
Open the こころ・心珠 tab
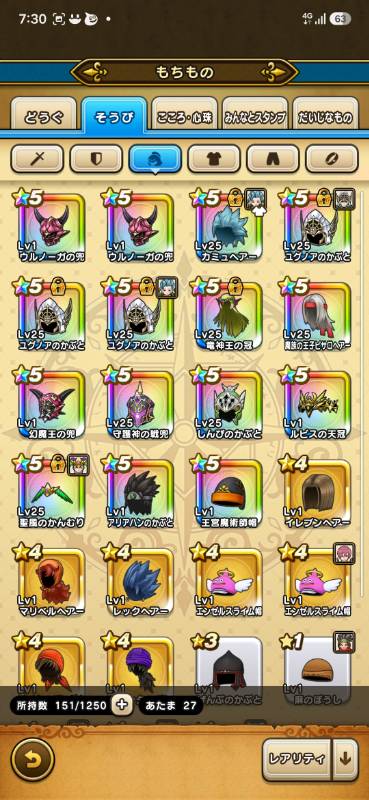click(185, 116)
